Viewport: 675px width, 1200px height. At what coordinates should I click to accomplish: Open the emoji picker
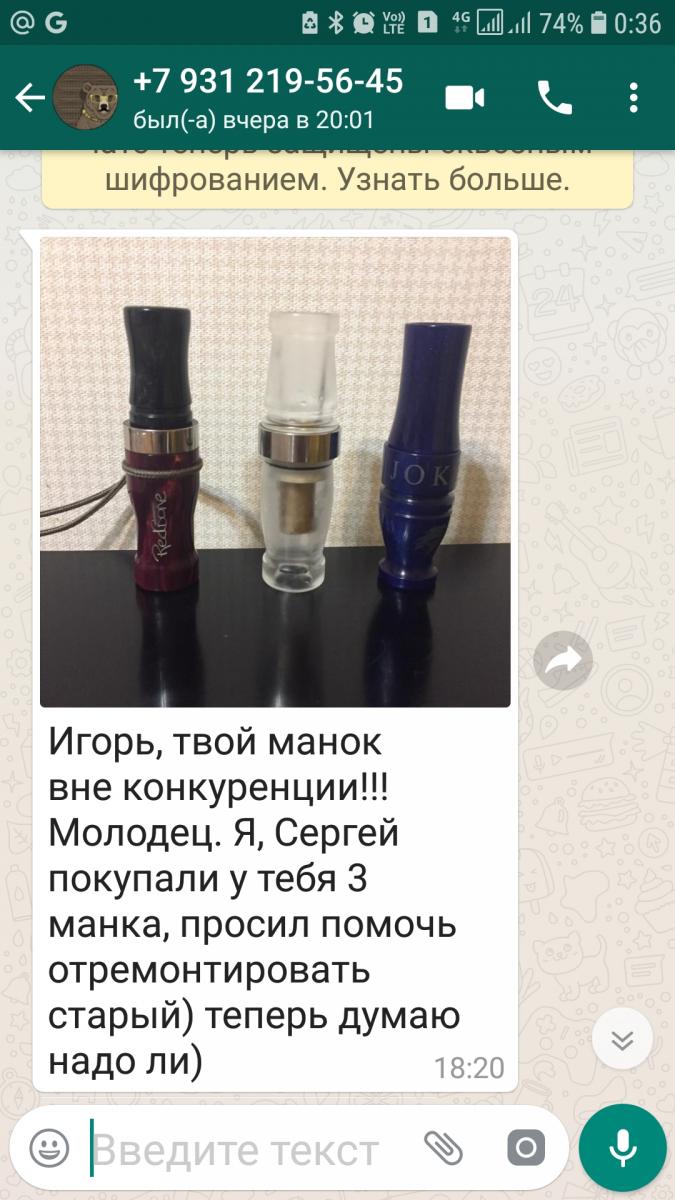pyautogui.click(x=49, y=1148)
